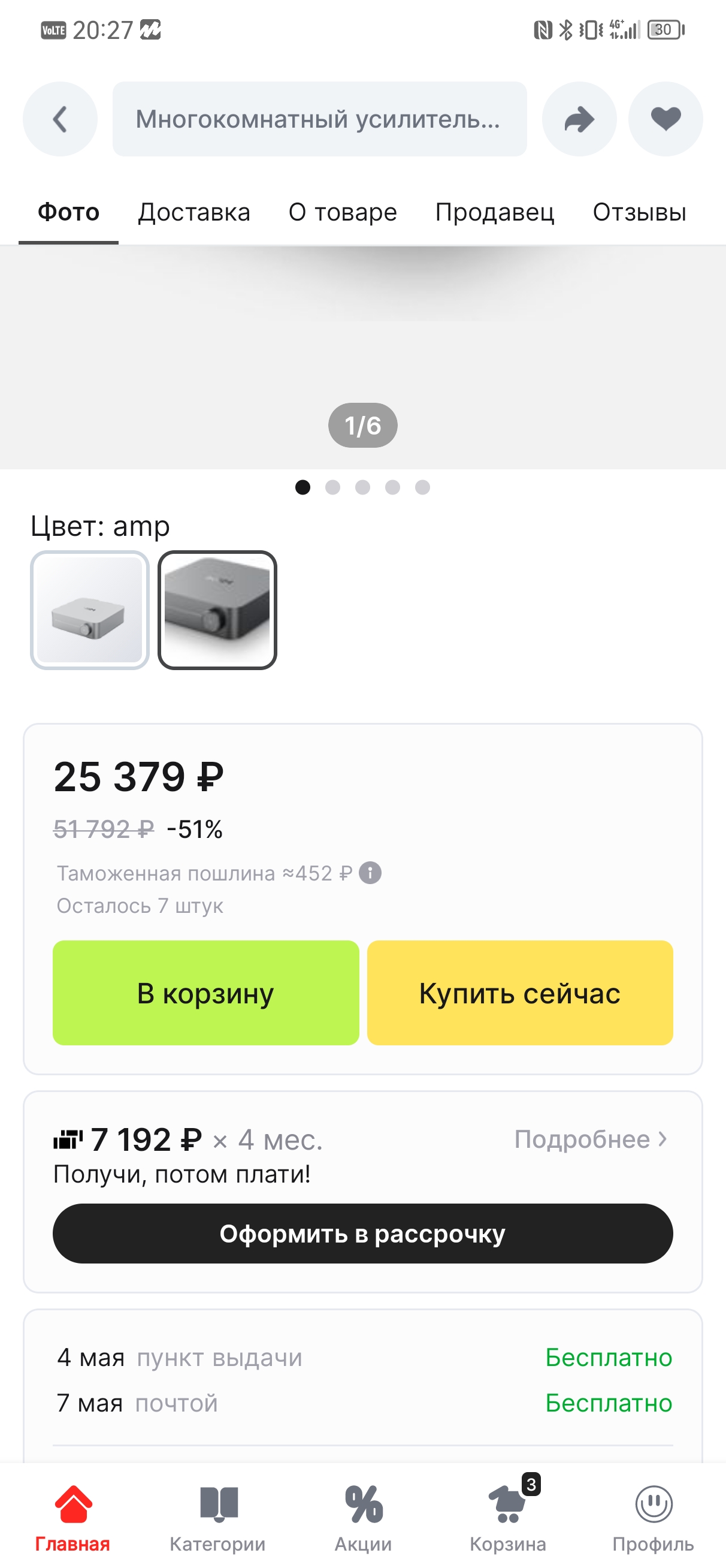Add item with В корзину button

point(205,993)
